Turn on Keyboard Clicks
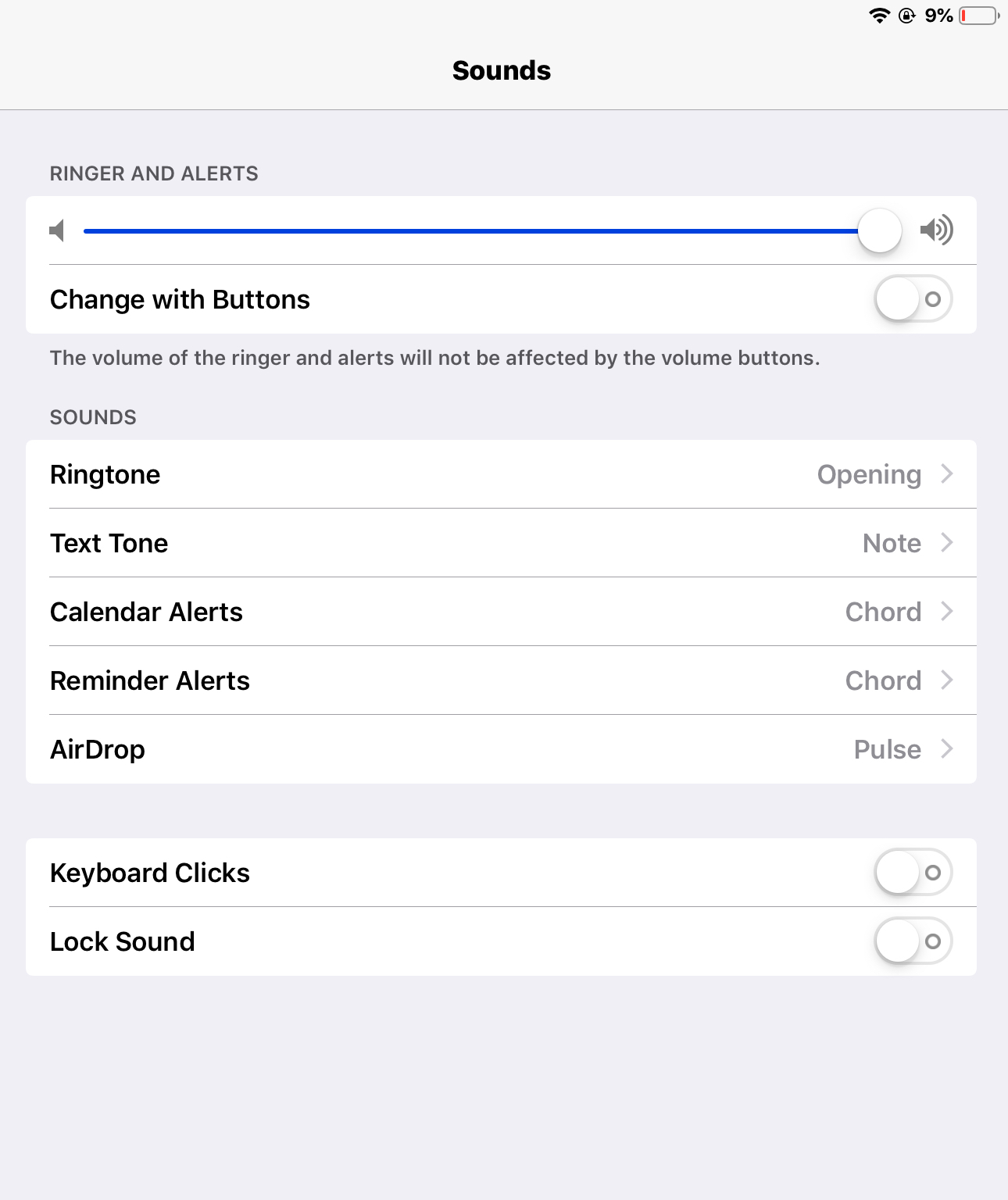Screen dimensions: 1008x1200 point(913,873)
